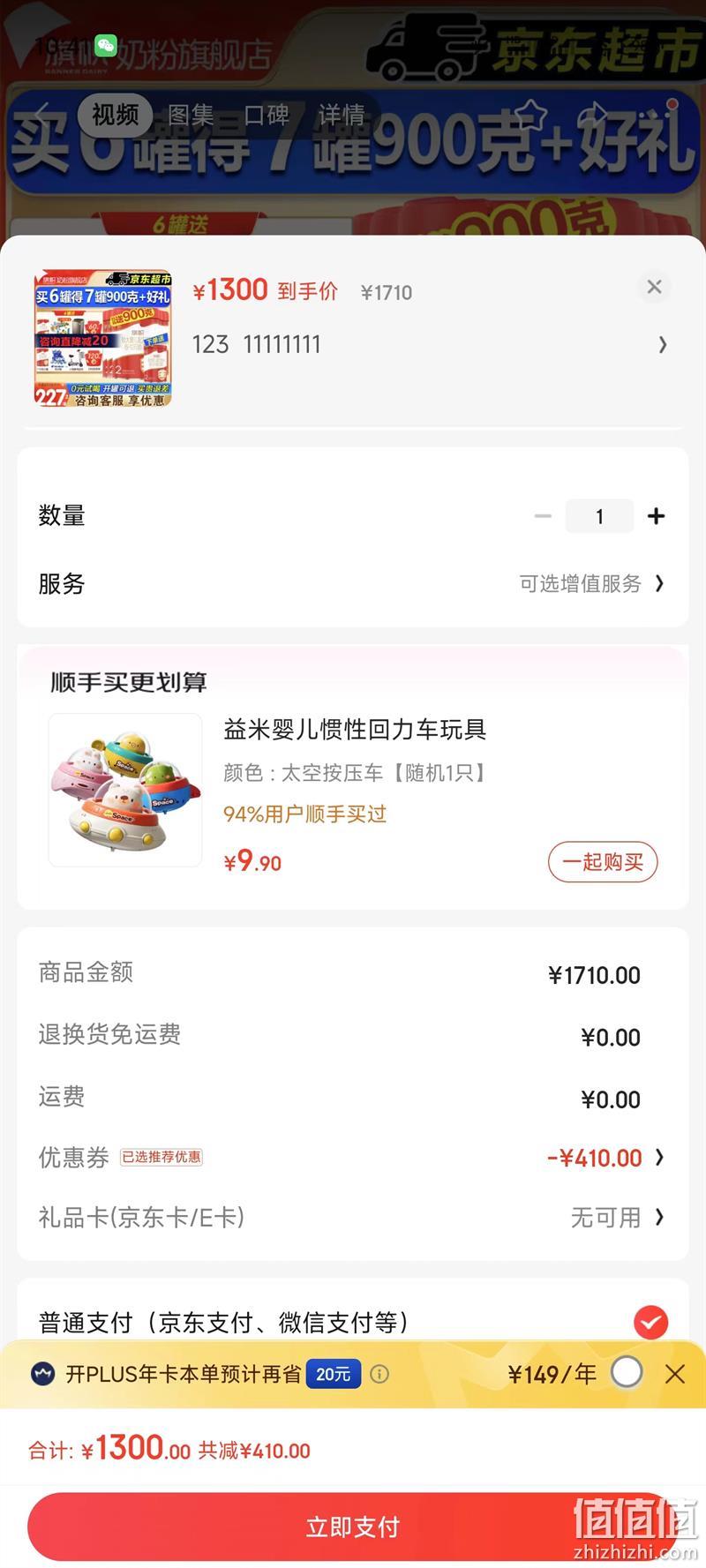Open the 优惠券 coupon details
Image resolution: width=706 pixels, height=1568 pixels.
pyautogui.click(x=353, y=1158)
